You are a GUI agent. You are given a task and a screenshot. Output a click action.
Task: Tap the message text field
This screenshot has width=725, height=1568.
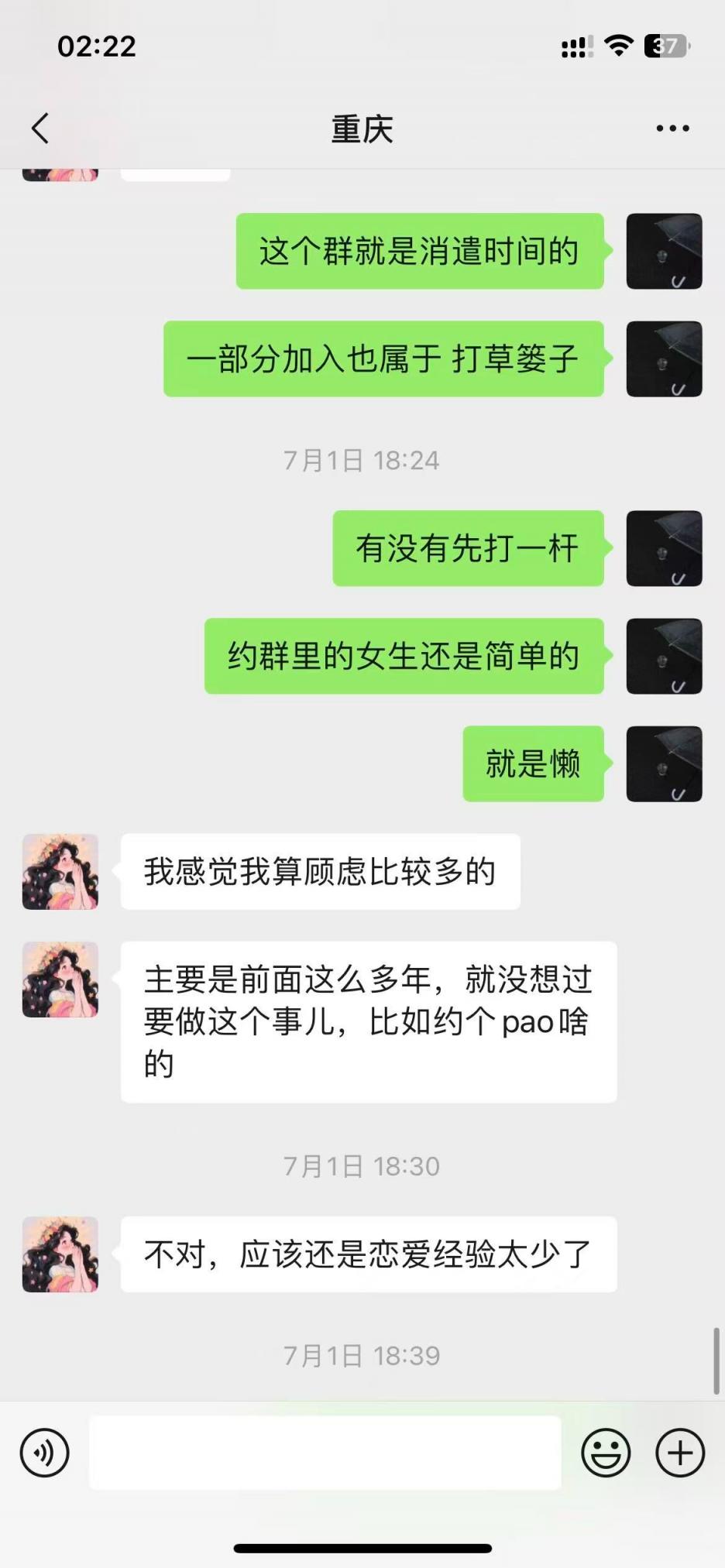(325, 1453)
